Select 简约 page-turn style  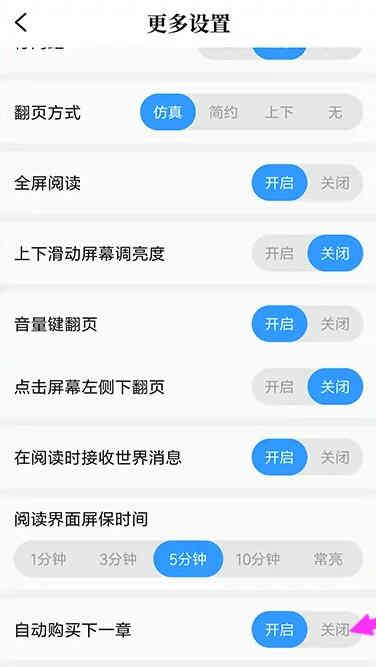223,112
